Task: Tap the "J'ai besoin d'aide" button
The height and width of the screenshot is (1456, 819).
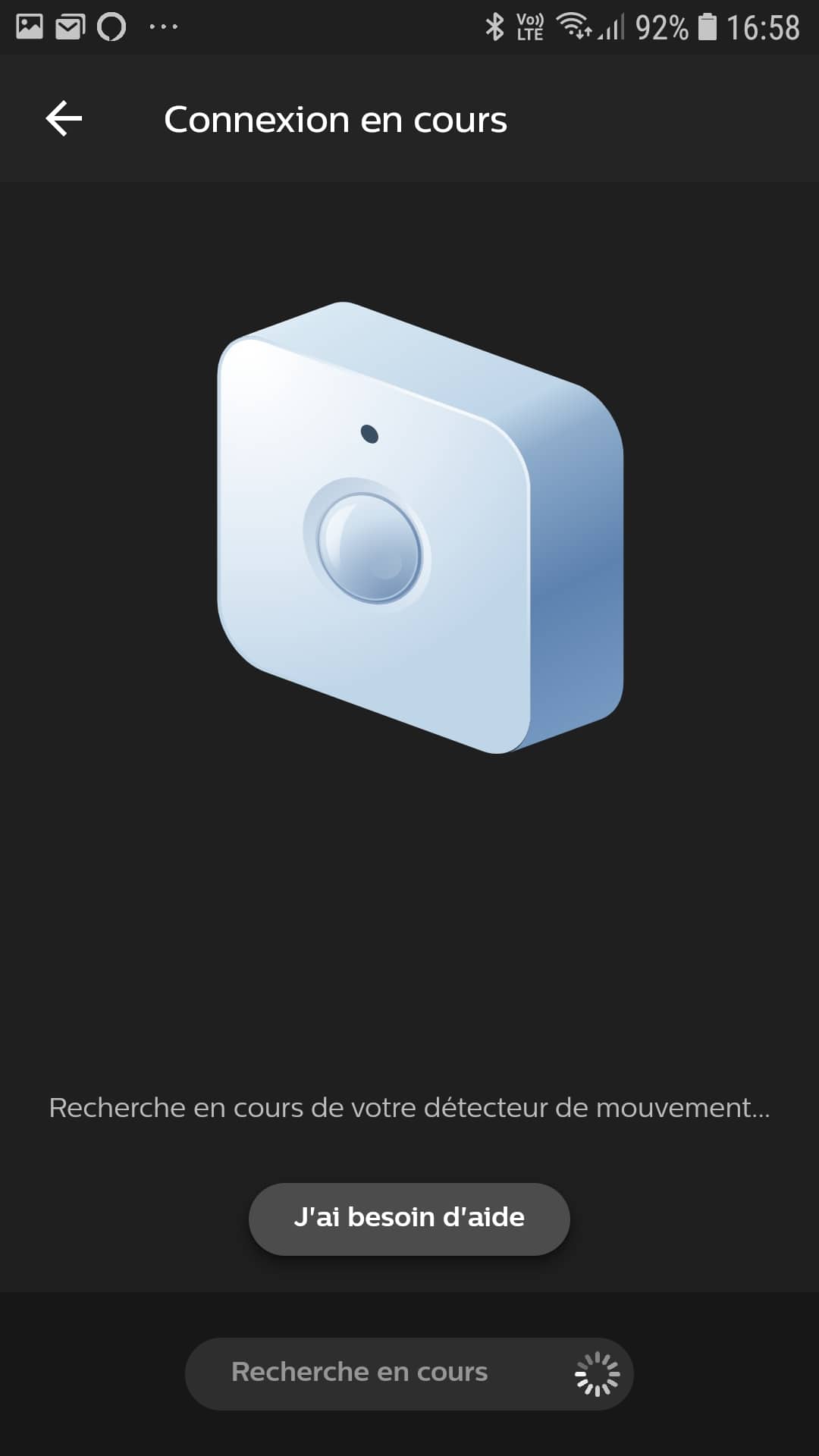Action: (409, 1219)
